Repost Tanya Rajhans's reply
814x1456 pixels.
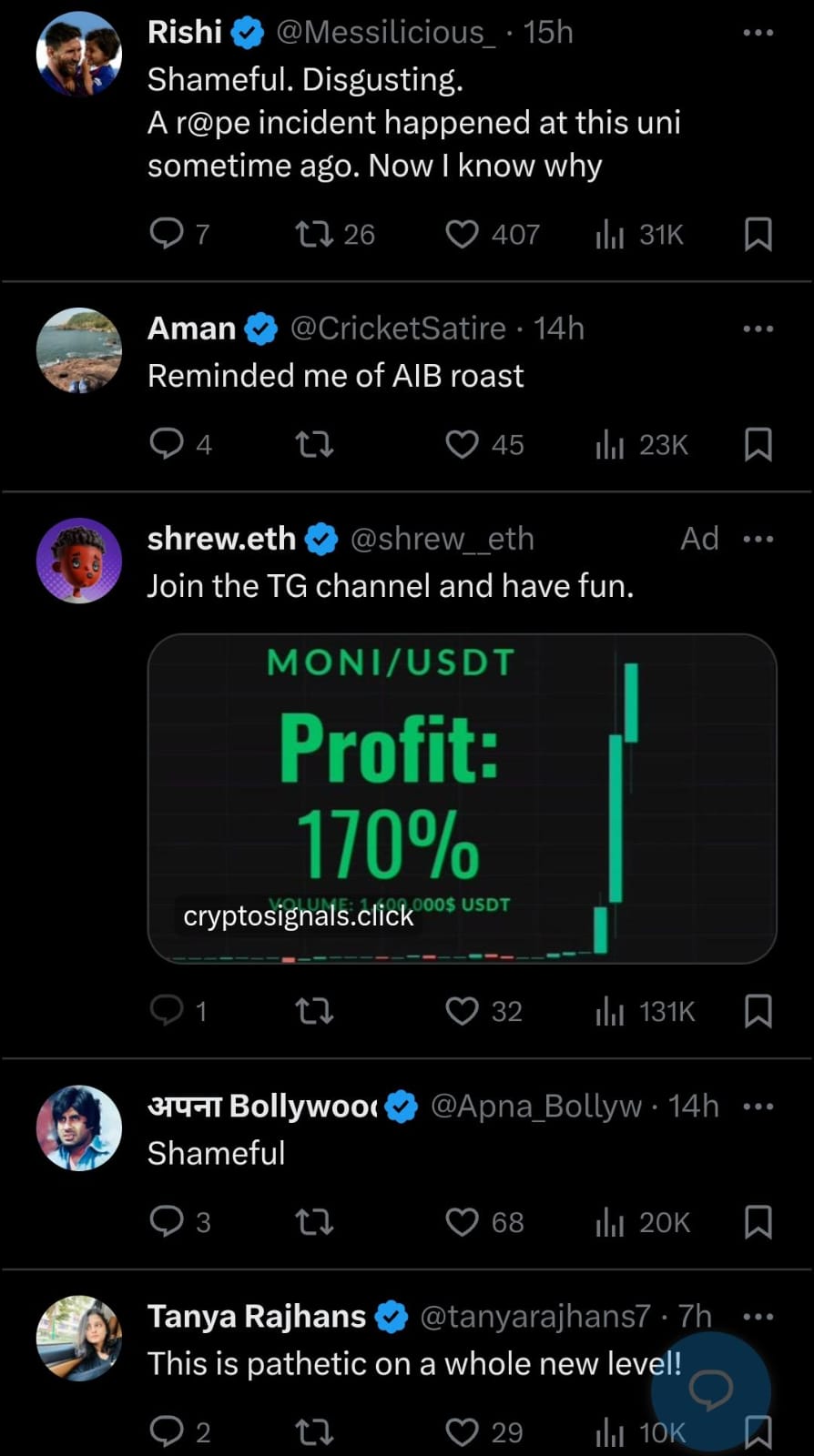pyautogui.click(x=314, y=1431)
